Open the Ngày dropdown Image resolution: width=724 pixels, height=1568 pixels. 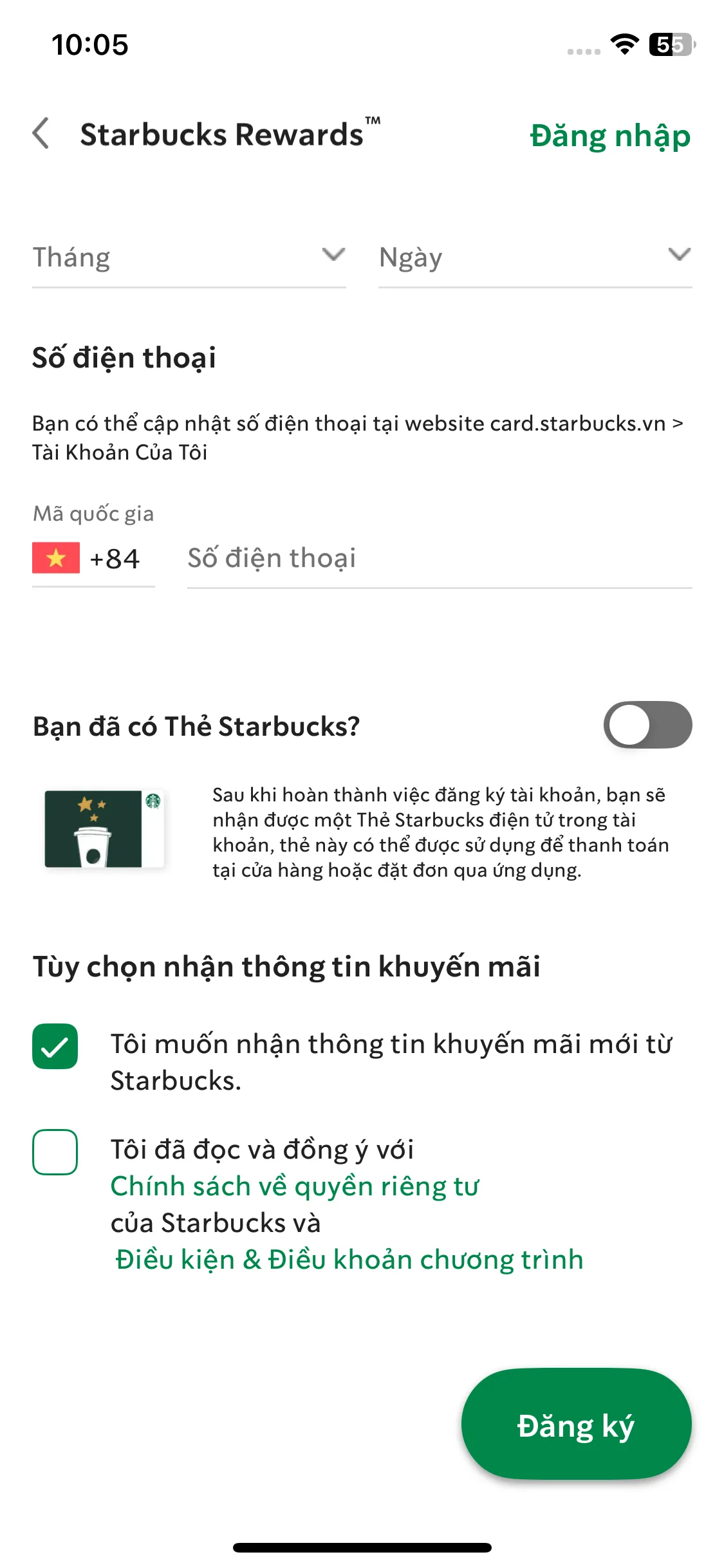coord(534,257)
